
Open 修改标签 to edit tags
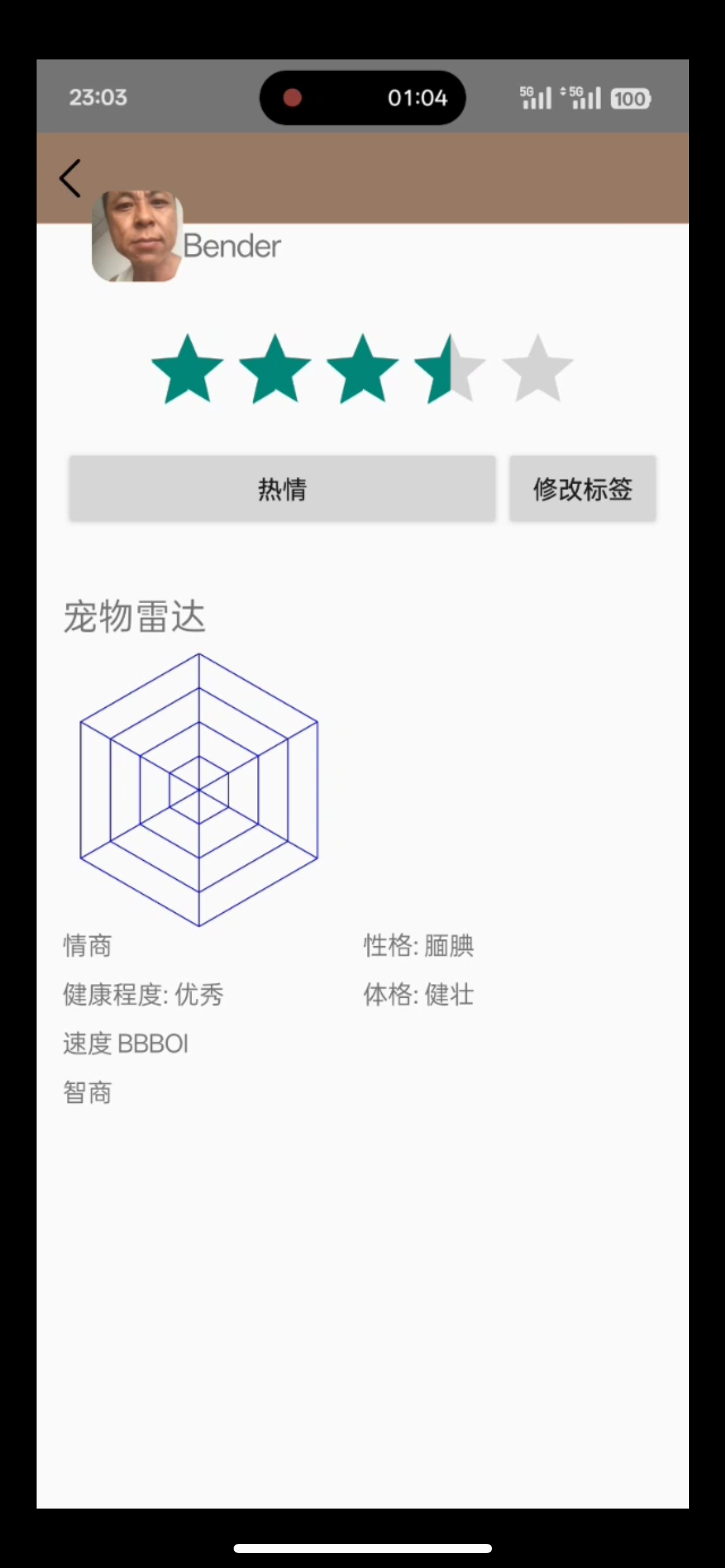point(582,489)
